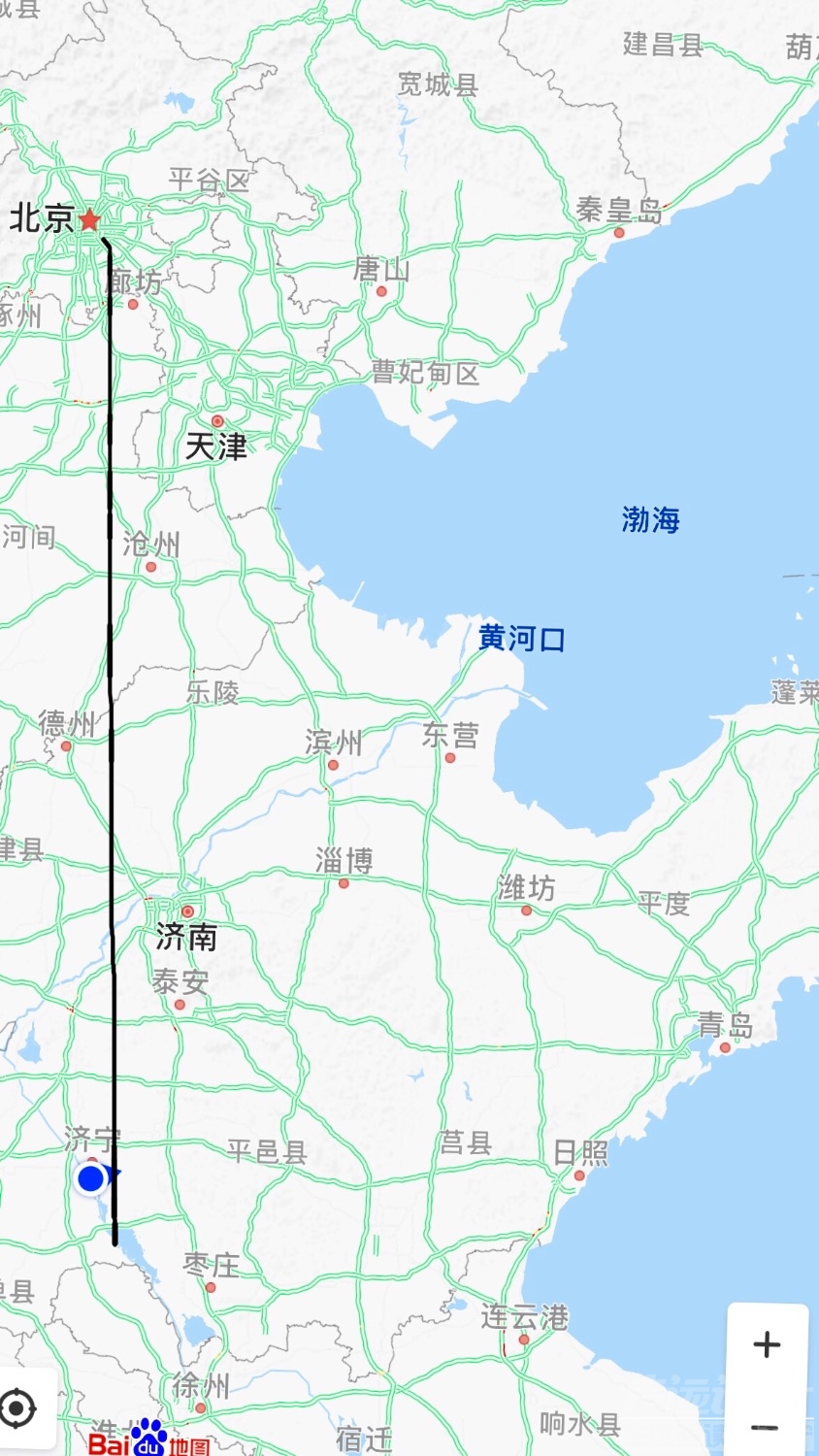Click the Baidu 地图 logo
The width and height of the screenshot is (819, 1456).
(x=152, y=1443)
